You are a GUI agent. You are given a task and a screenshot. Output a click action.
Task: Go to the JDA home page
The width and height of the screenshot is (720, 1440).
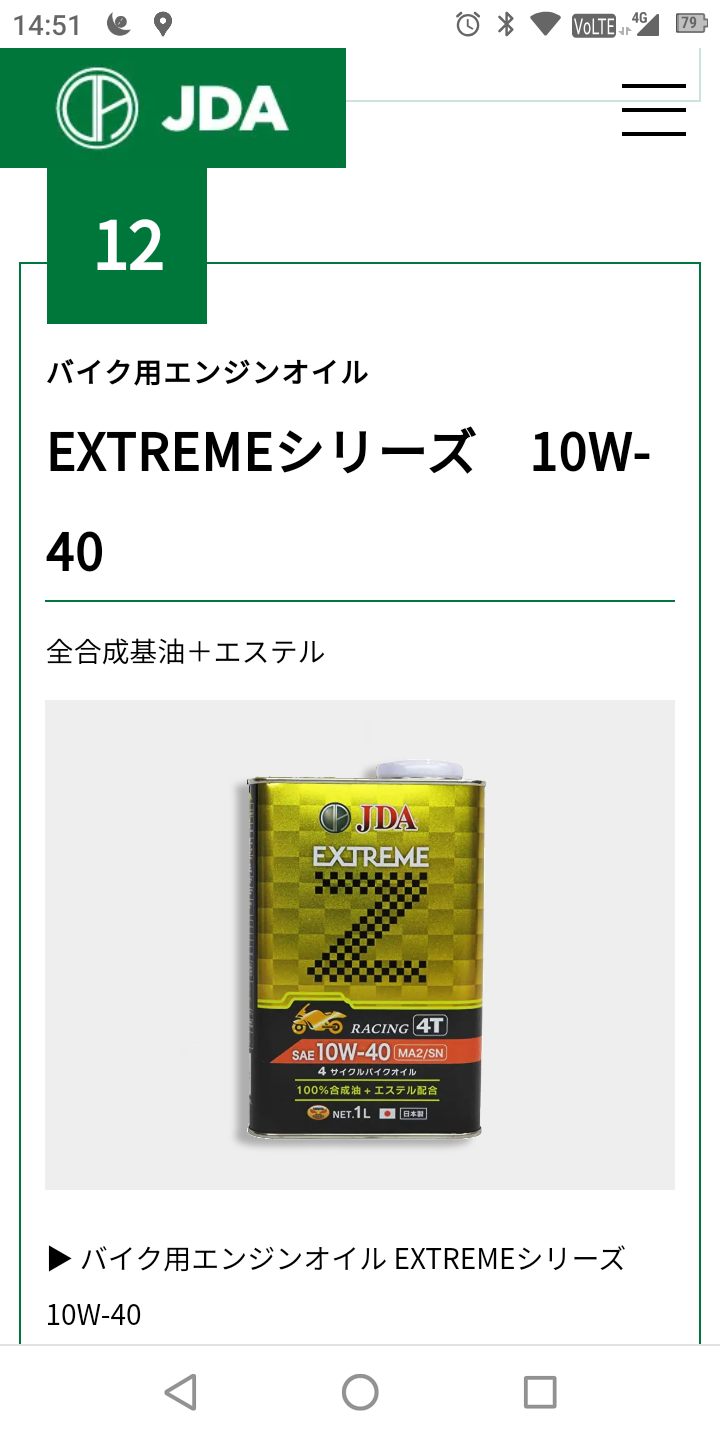[x=173, y=108]
